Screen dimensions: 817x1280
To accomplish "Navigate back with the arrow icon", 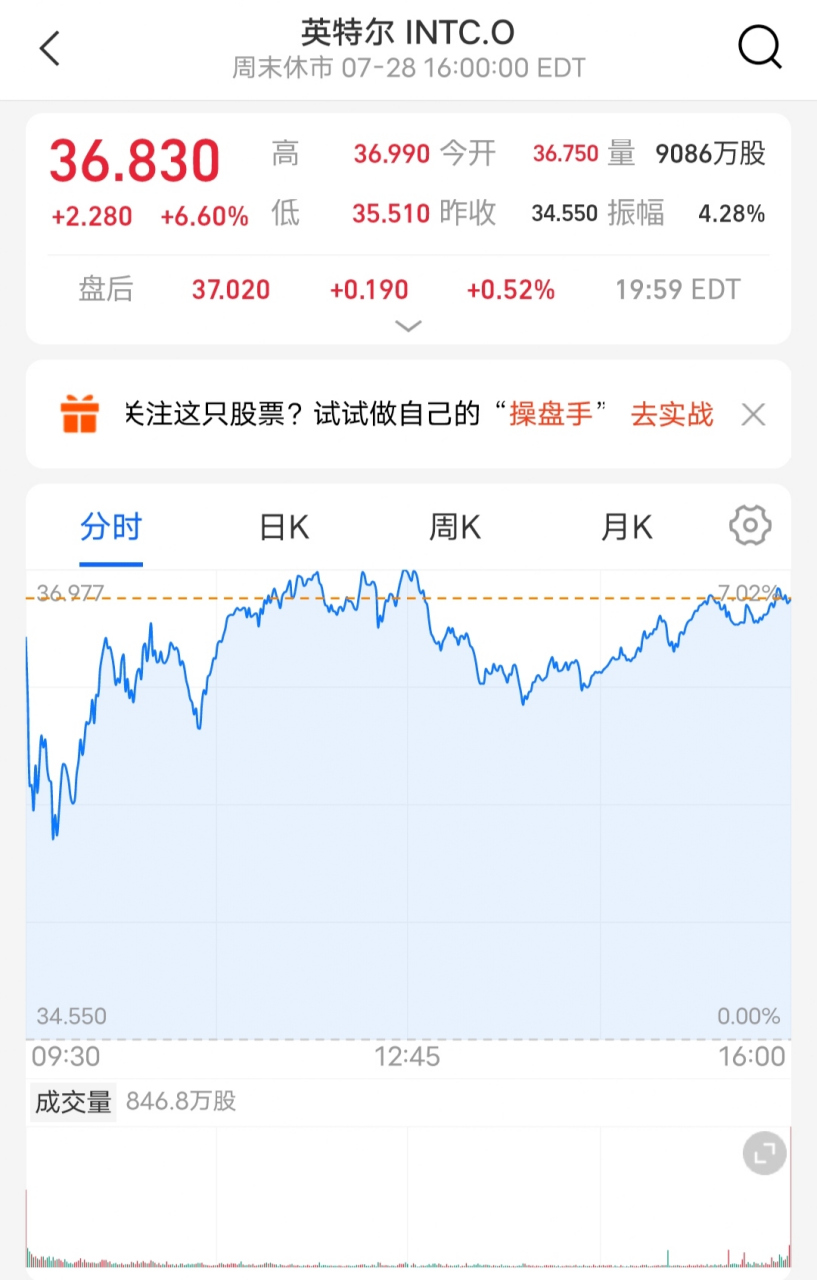I will point(49,48).
